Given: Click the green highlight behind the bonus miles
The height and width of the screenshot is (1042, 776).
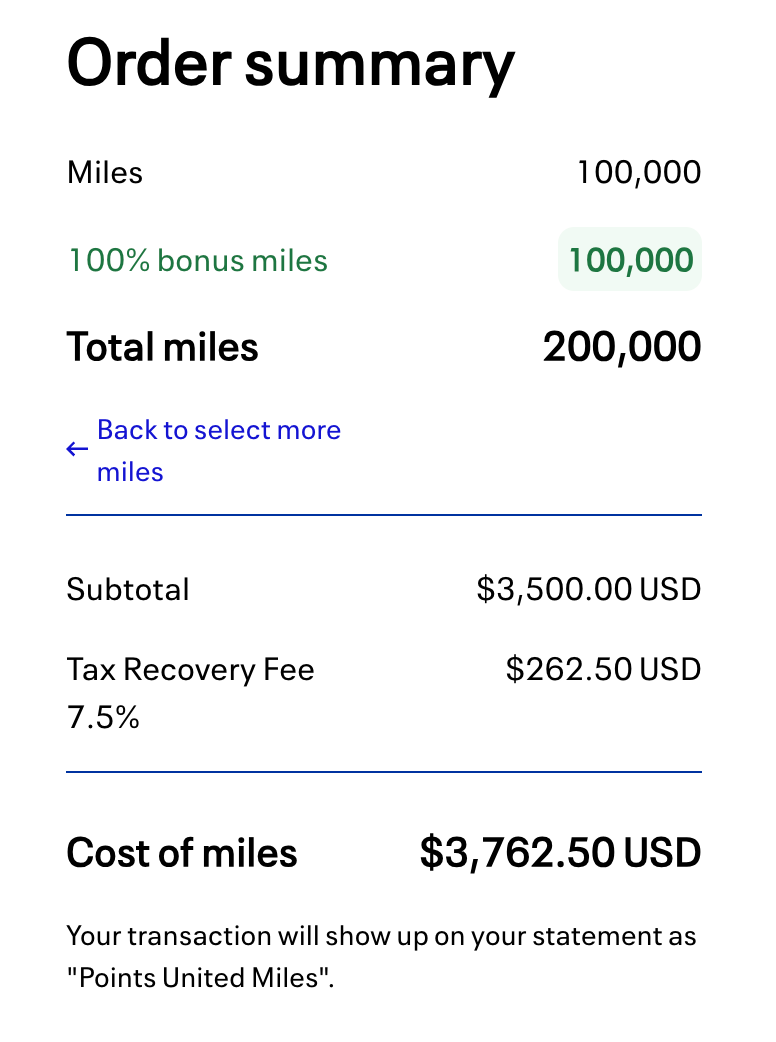Looking at the screenshot, I should click(630, 259).
